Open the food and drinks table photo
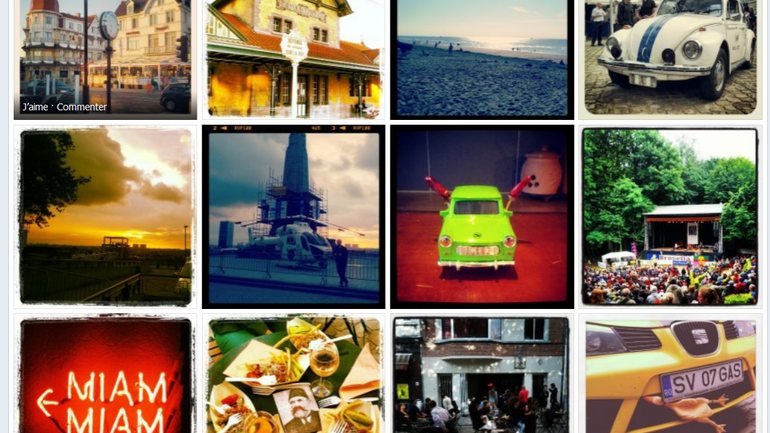This screenshot has width=770, height=433. pyautogui.click(x=293, y=376)
